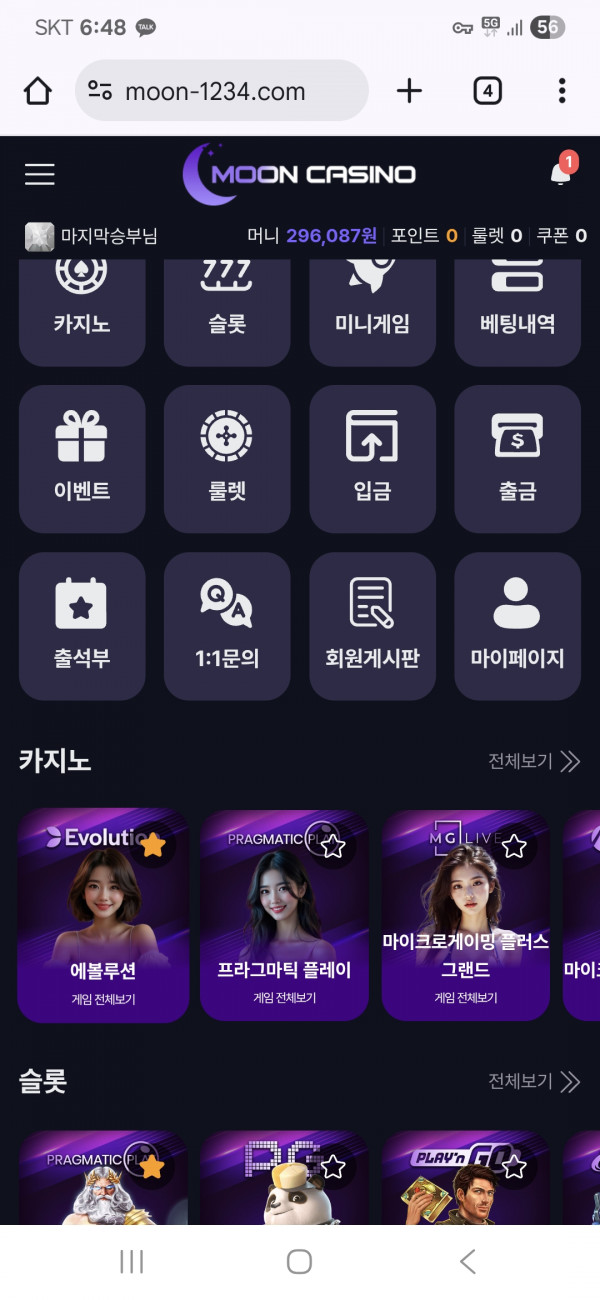View all 슬롯 games via 전체보기

(x=534, y=1081)
